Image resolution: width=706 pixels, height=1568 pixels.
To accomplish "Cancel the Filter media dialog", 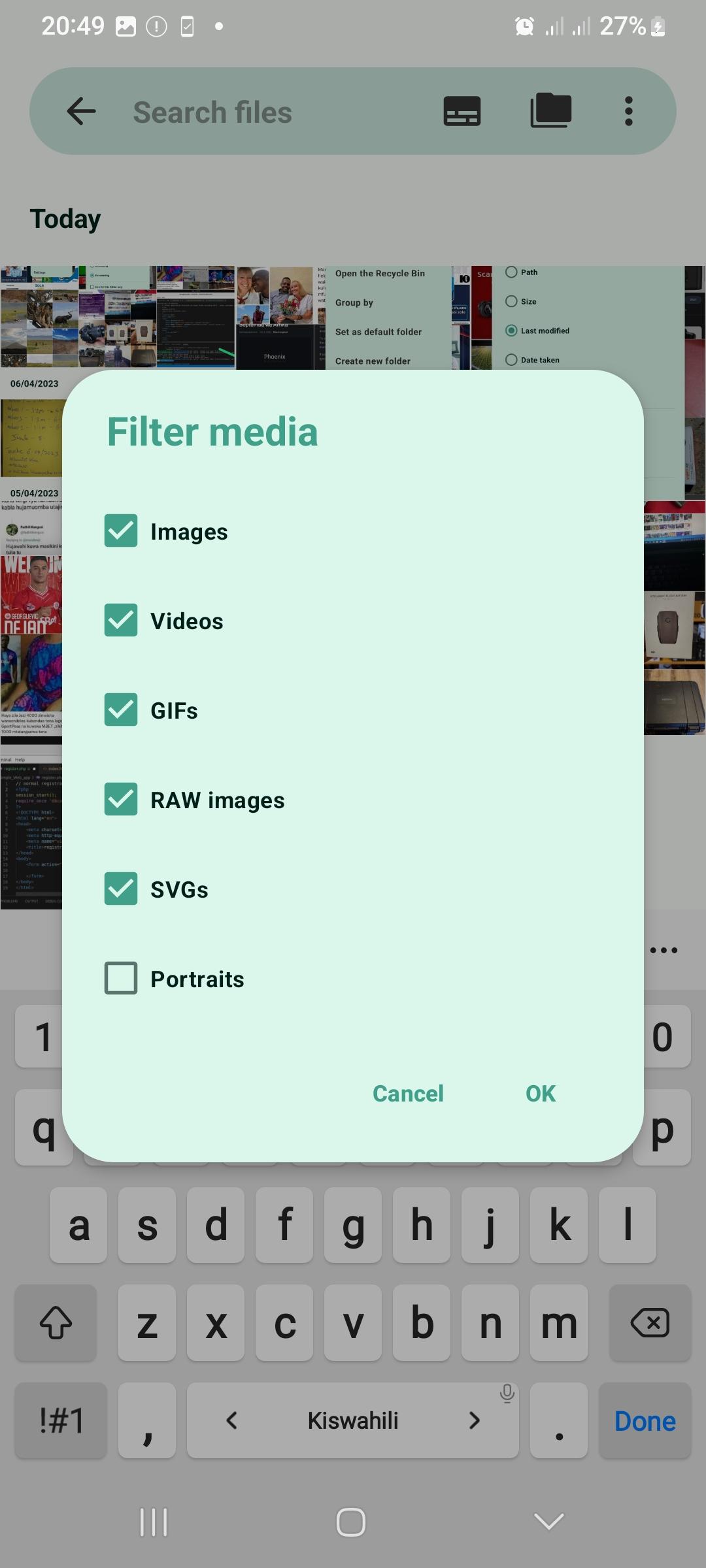I will 408,1094.
